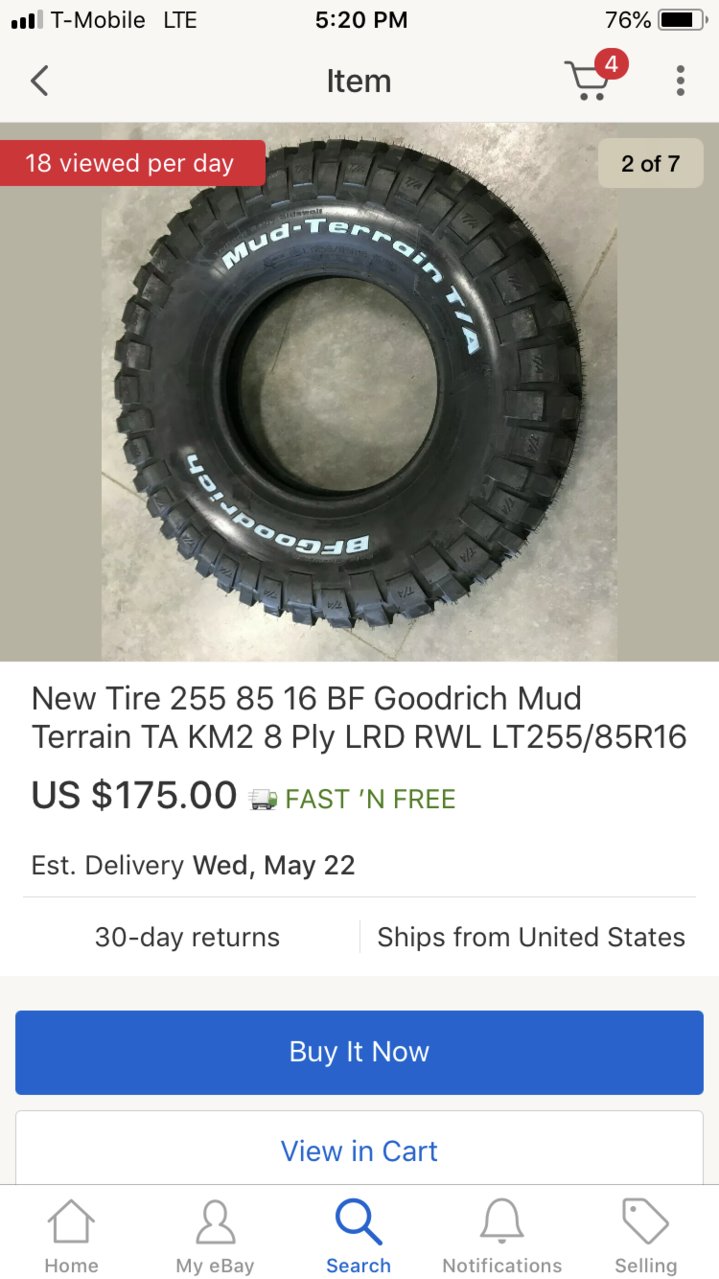
Task: Tap Buy It Now
Action: tap(359, 1052)
